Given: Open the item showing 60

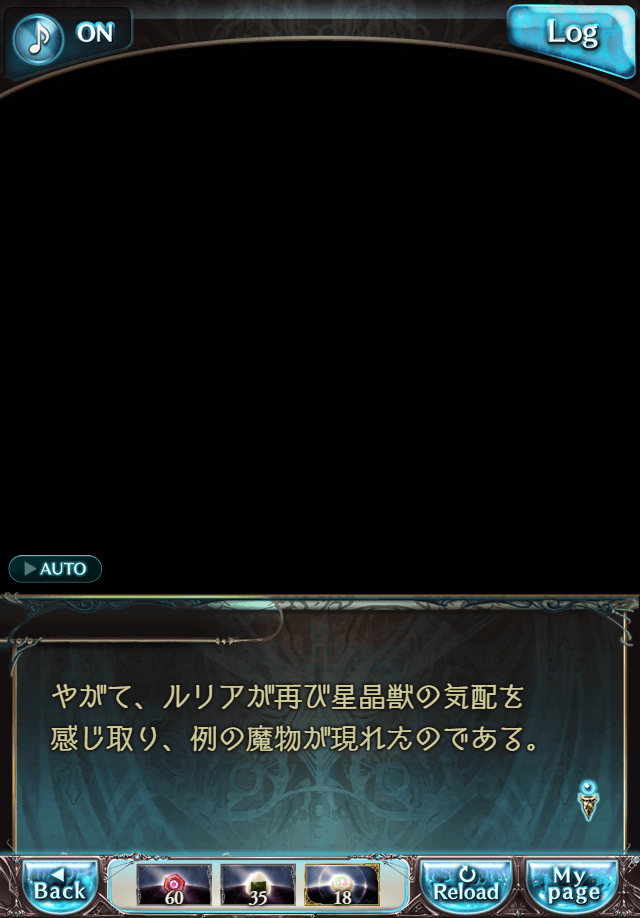Looking at the screenshot, I should coord(174,885).
